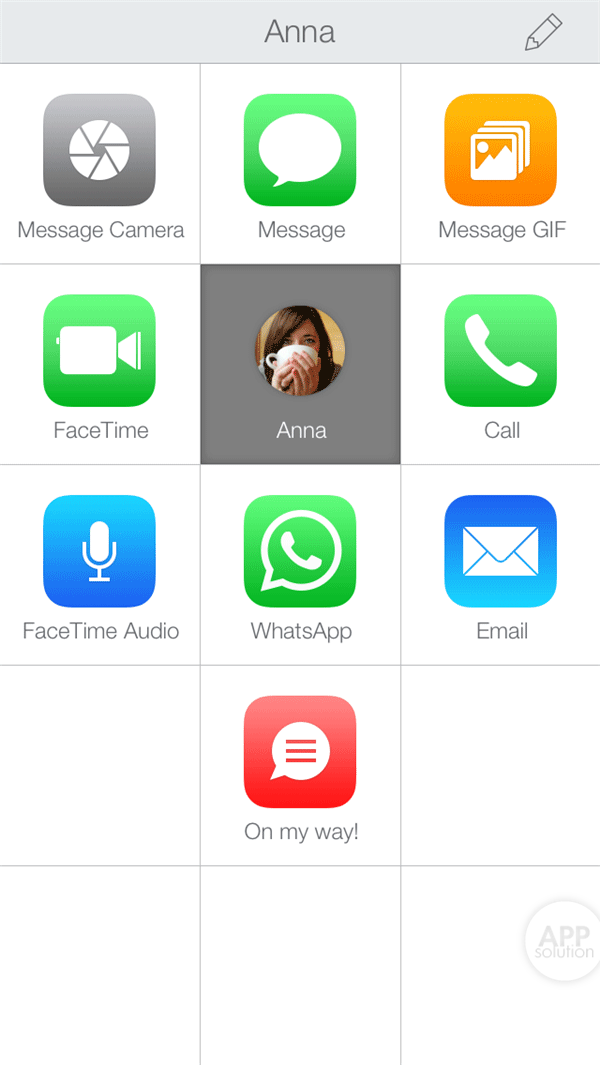Tap the pencil edit icon
This screenshot has height=1065, width=600.
pyautogui.click(x=543, y=33)
